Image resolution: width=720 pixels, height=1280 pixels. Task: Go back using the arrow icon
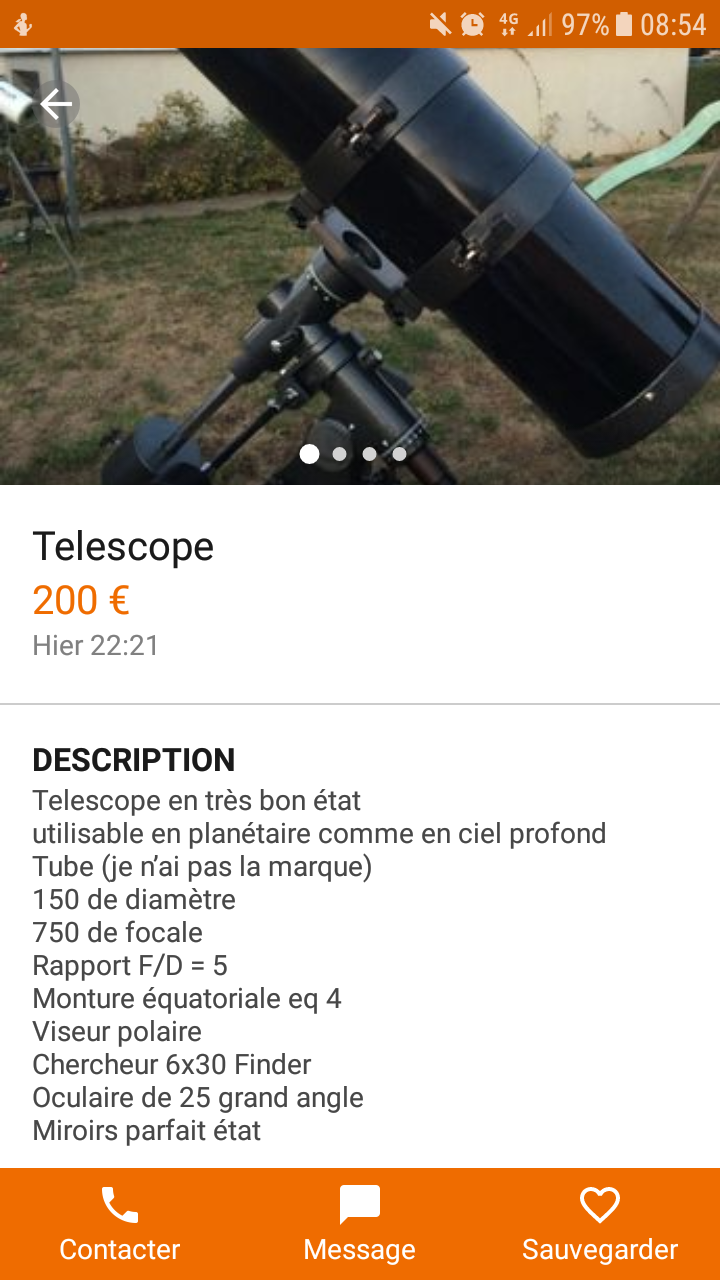tap(56, 103)
